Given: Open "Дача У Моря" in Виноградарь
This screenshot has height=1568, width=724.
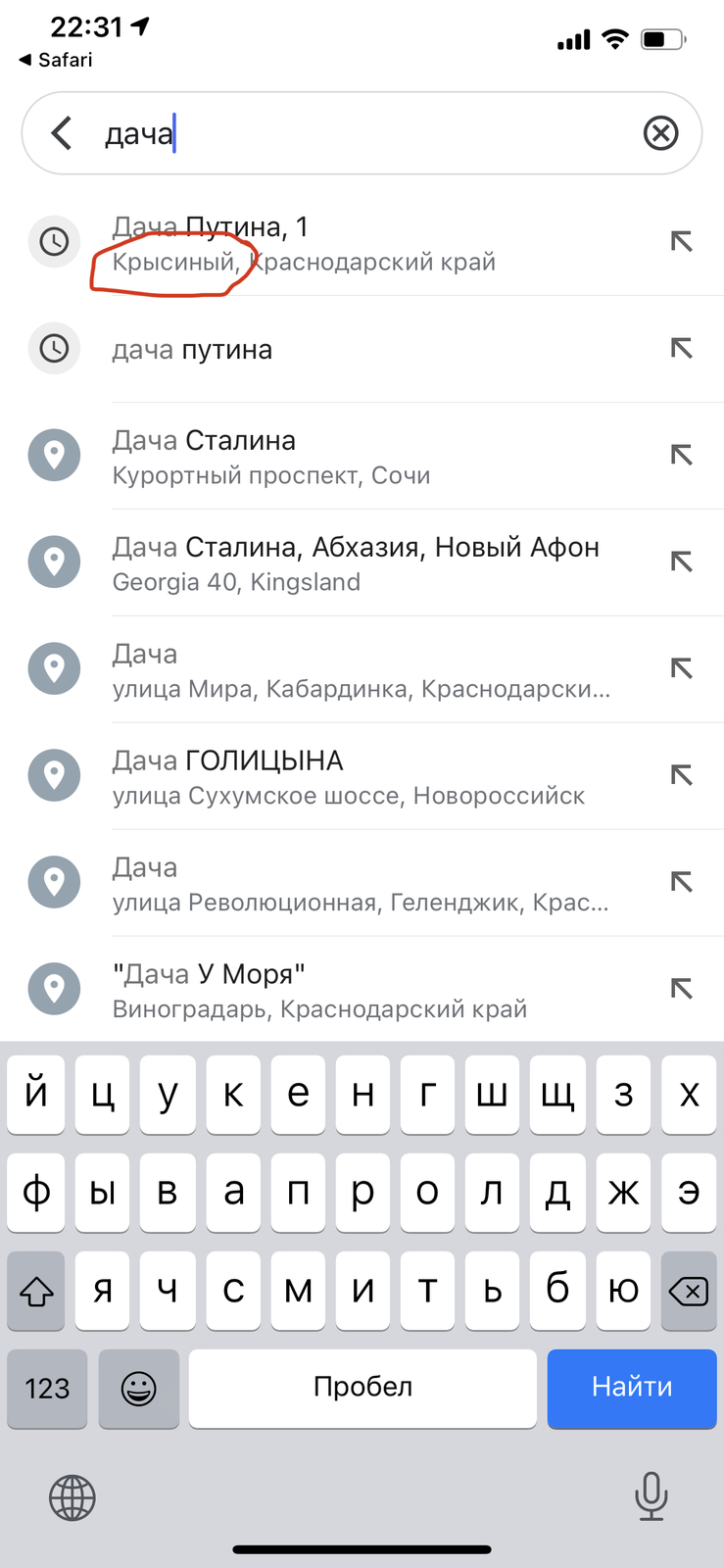Looking at the screenshot, I should (x=362, y=989).
